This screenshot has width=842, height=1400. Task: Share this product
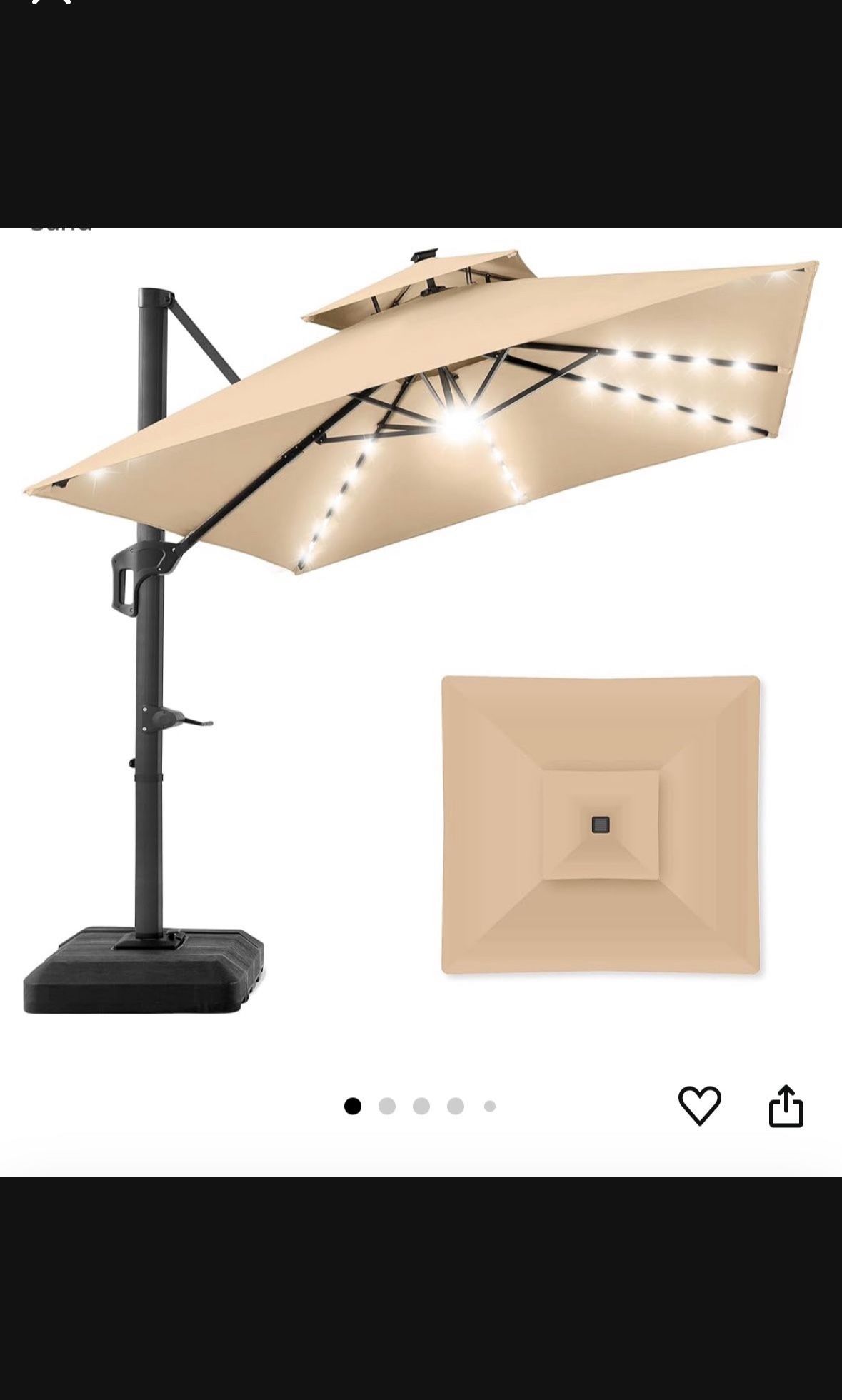pyautogui.click(x=786, y=1106)
